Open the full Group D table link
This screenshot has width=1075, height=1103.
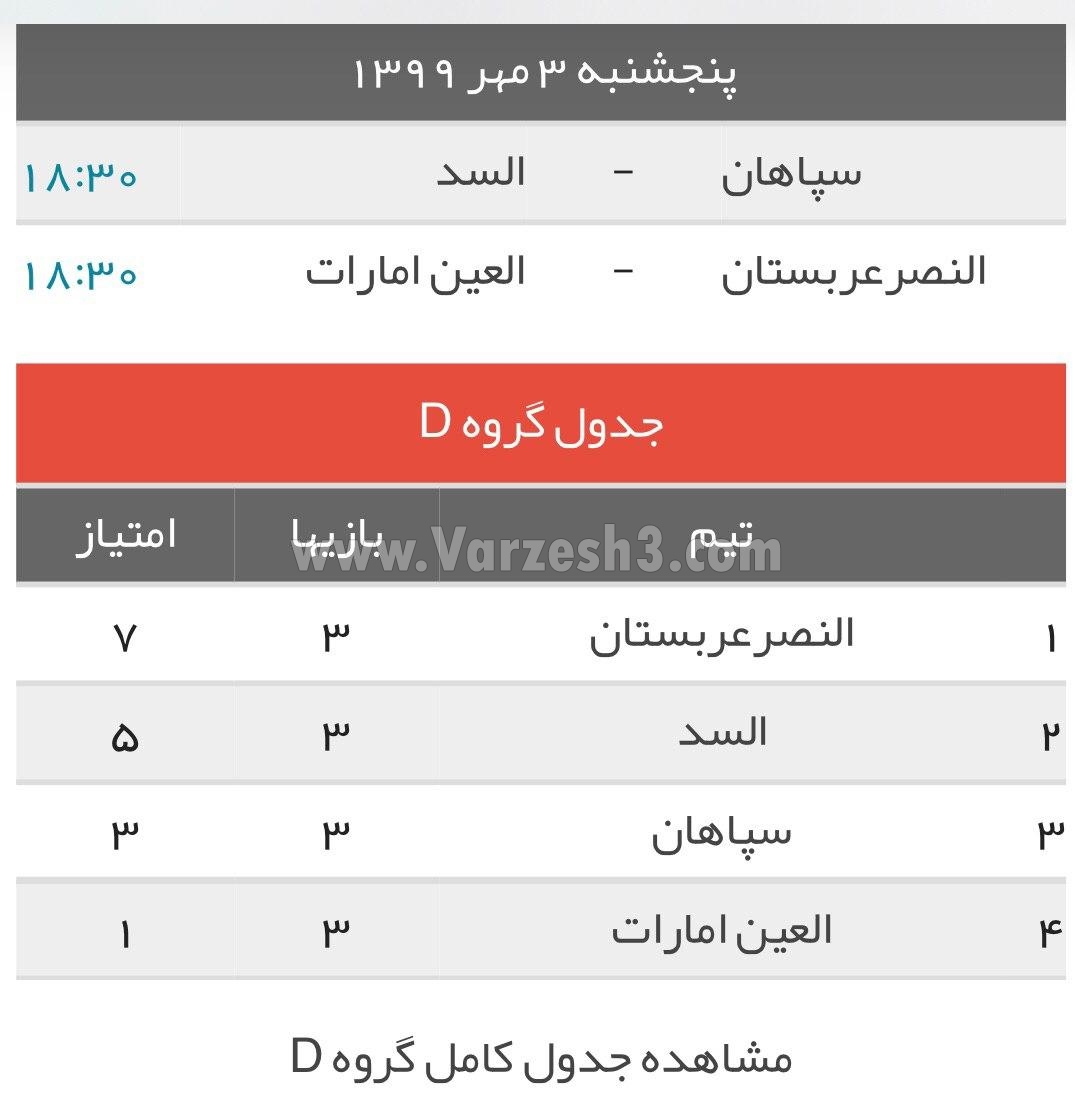541,1058
